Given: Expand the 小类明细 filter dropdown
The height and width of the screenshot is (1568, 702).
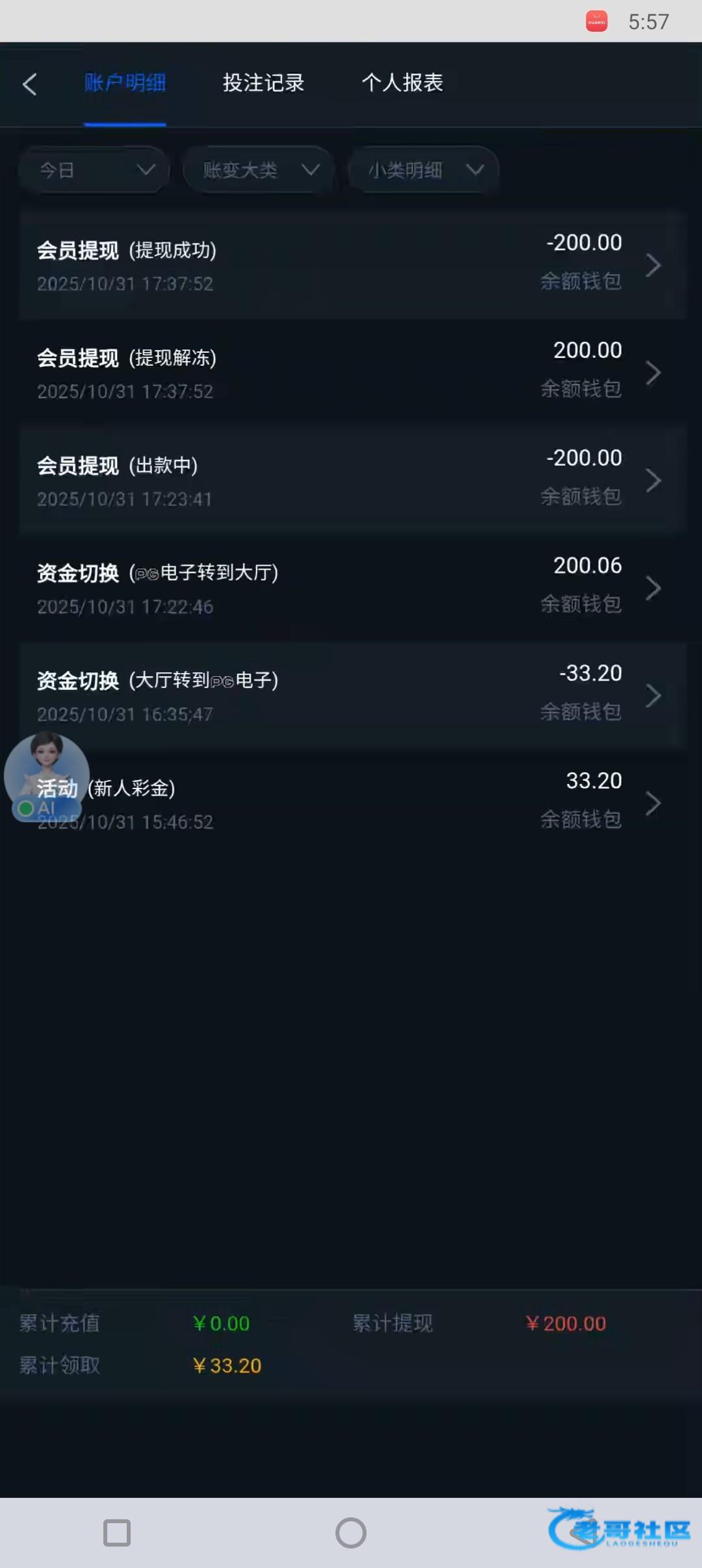Looking at the screenshot, I should click(424, 170).
